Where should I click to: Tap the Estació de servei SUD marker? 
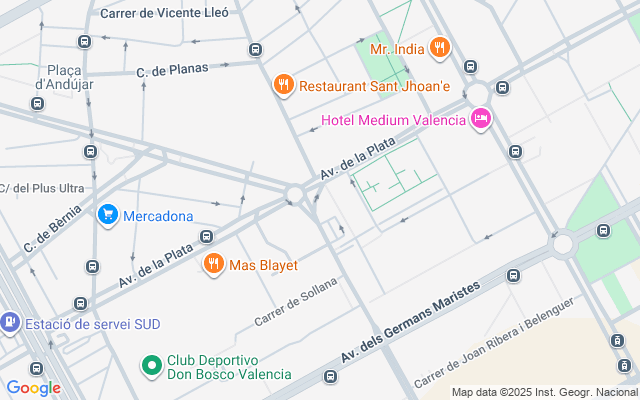(x=10, y=323)
